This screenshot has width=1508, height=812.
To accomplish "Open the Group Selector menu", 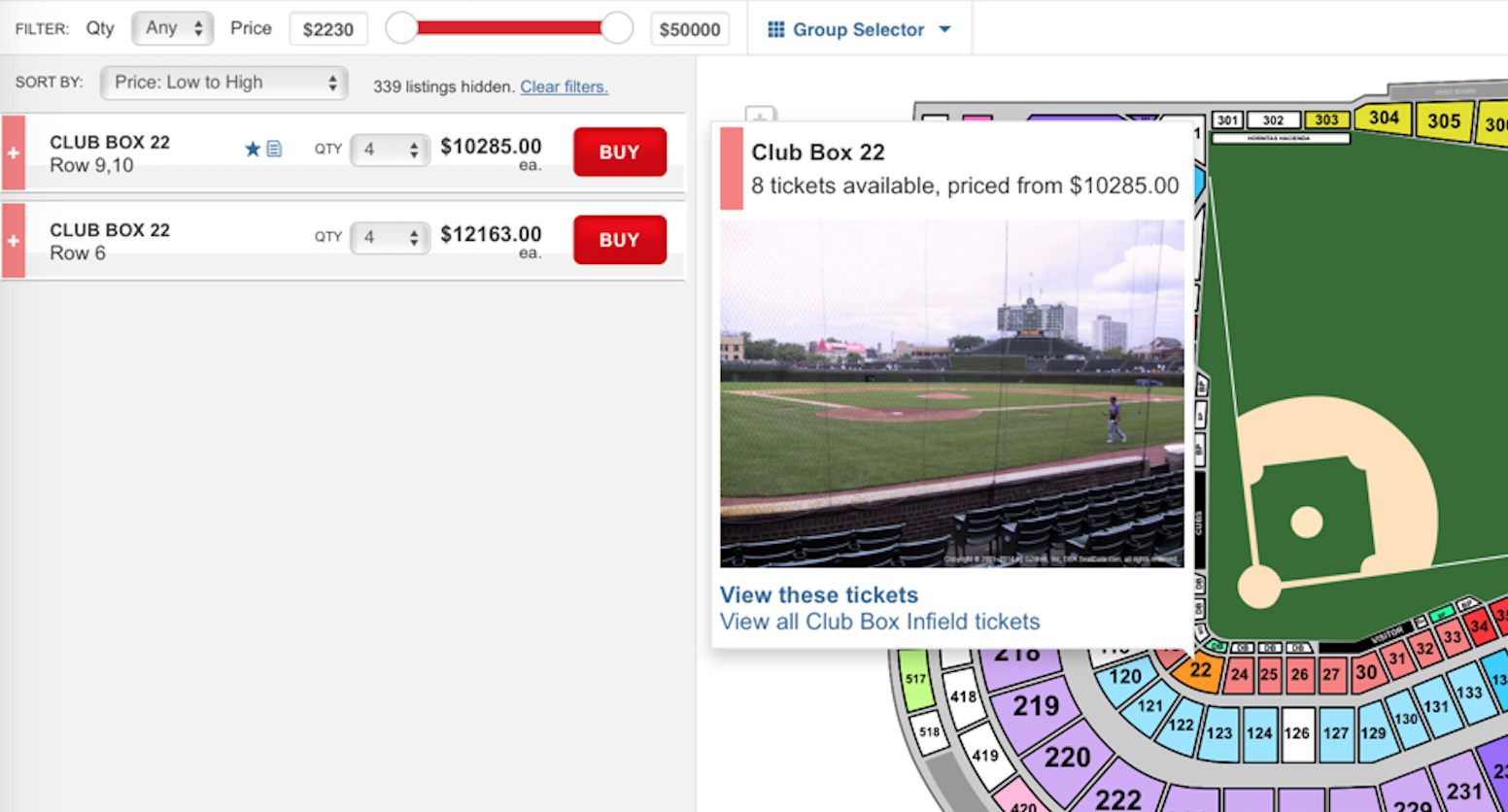I will click(x=858, y=29).
